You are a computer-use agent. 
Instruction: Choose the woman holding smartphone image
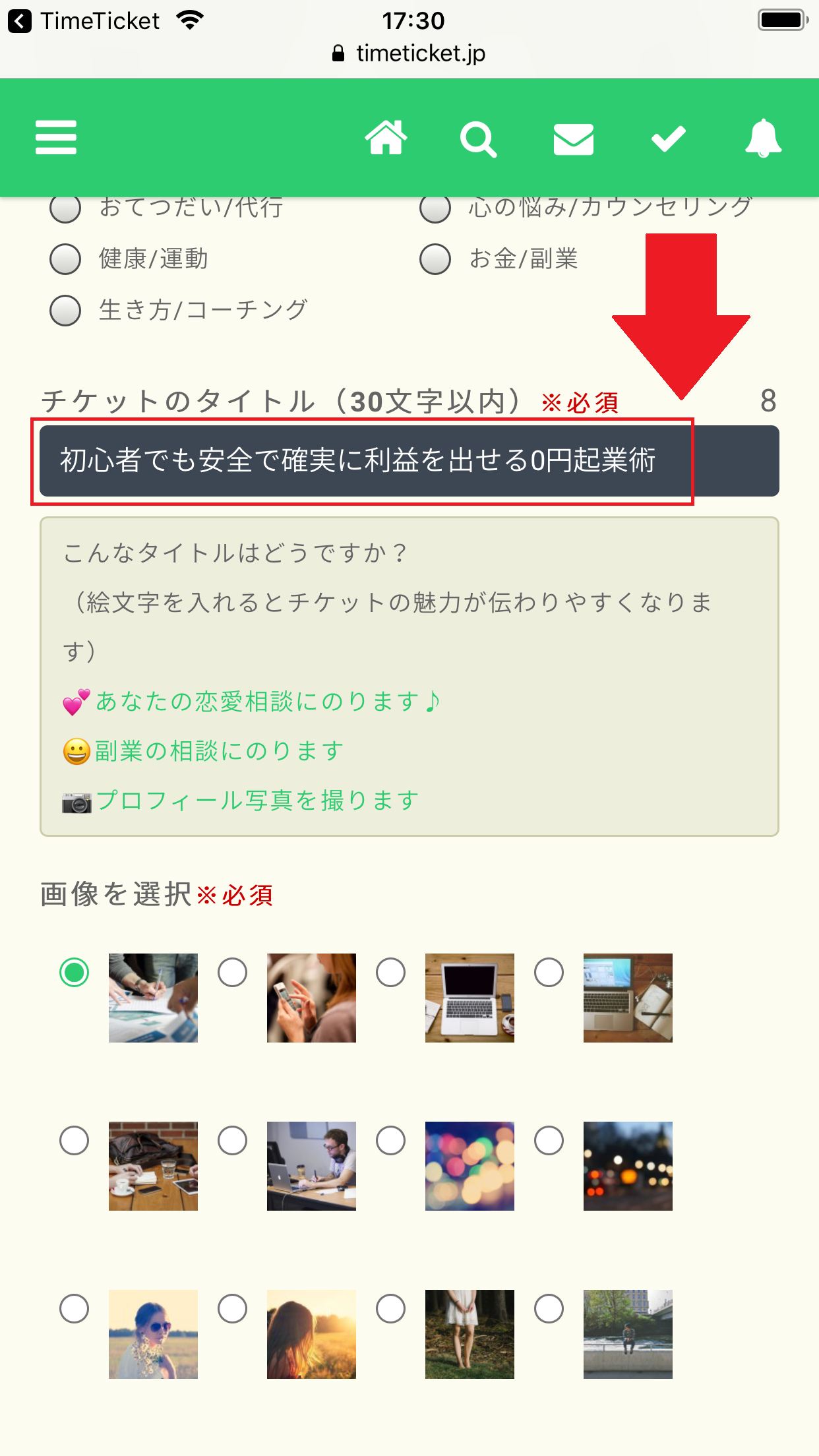[233, 973]
